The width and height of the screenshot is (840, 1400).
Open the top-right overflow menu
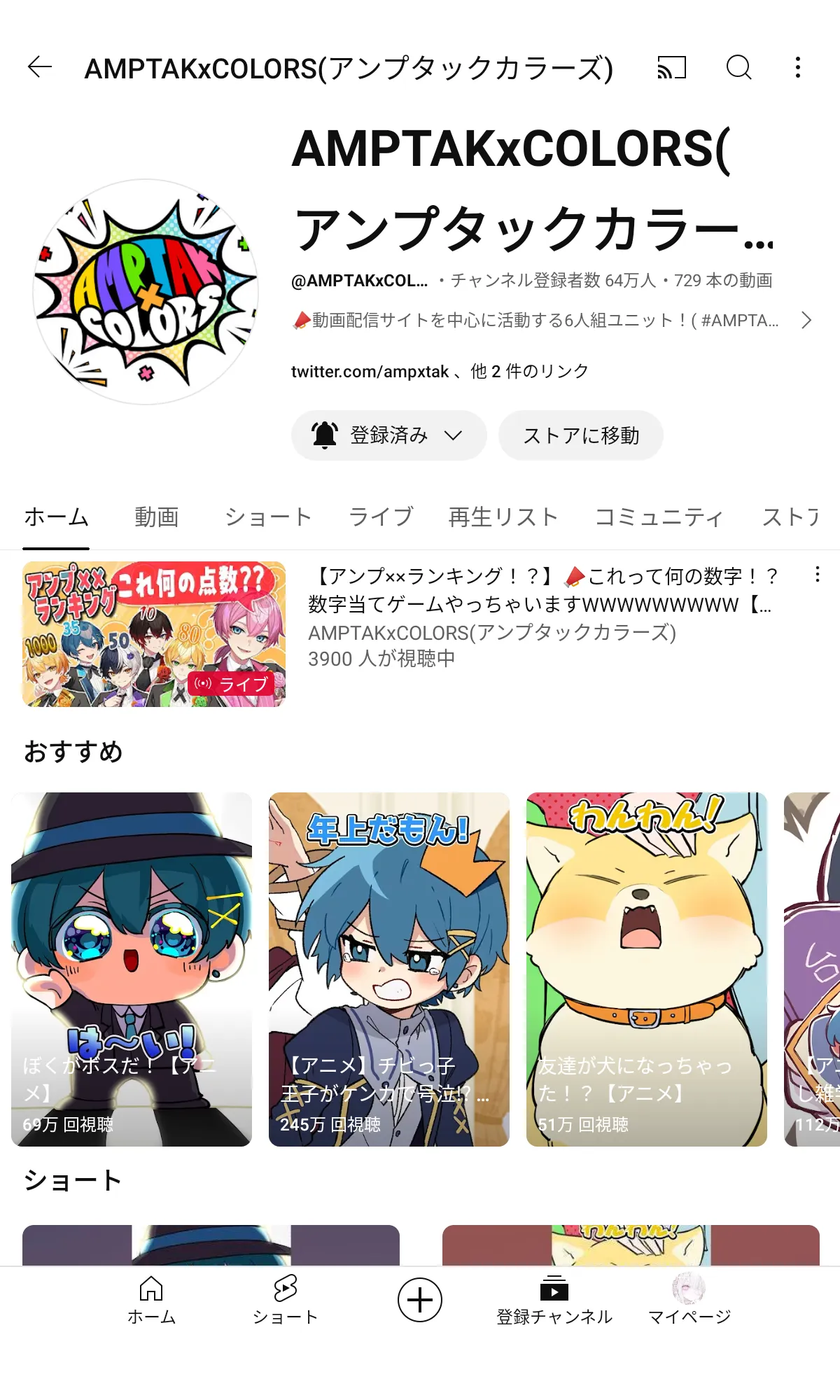tap(798, 68)
